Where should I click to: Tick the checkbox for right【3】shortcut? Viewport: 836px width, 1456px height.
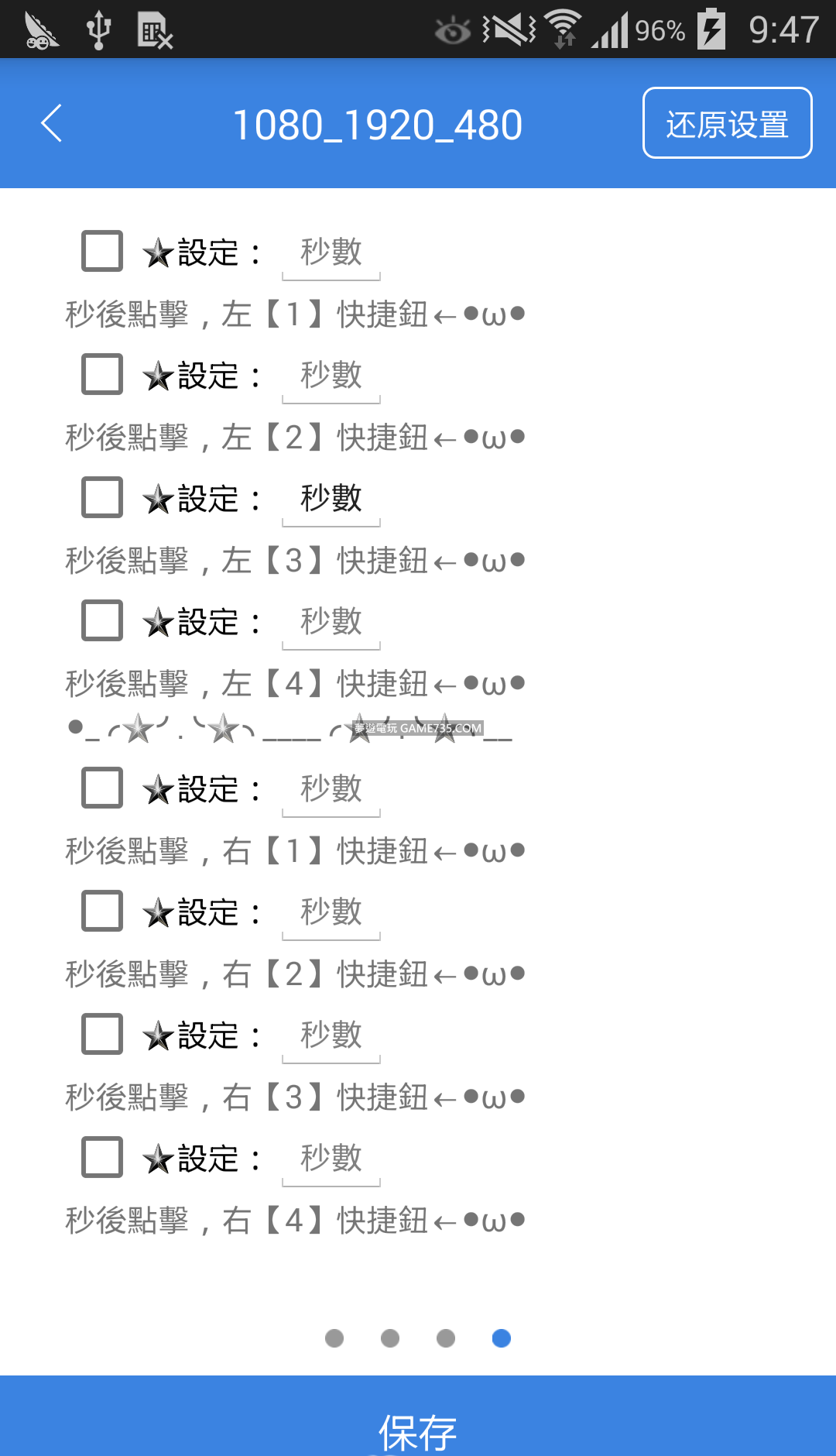102,1034
